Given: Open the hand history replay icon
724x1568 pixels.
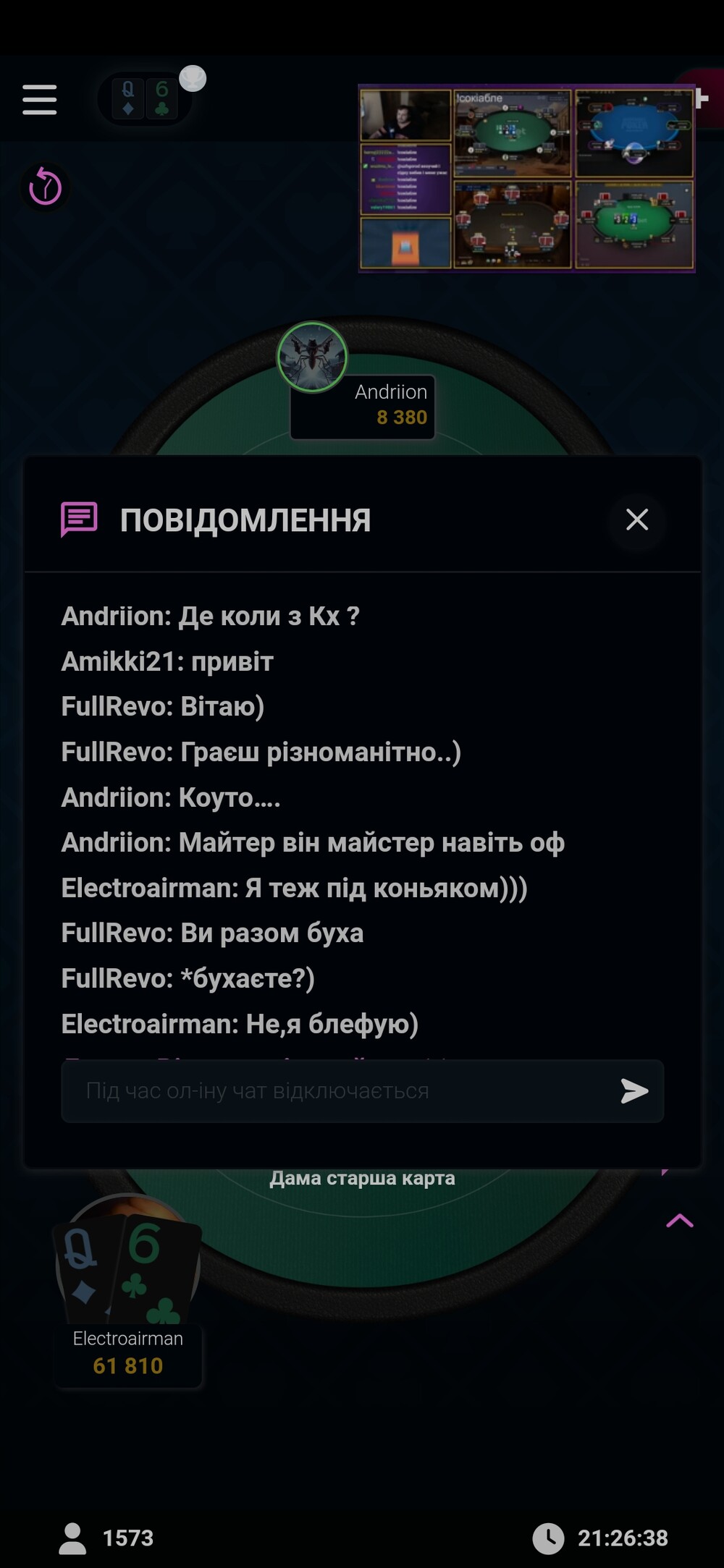Looking at the screenshot, I should [45, 188].
